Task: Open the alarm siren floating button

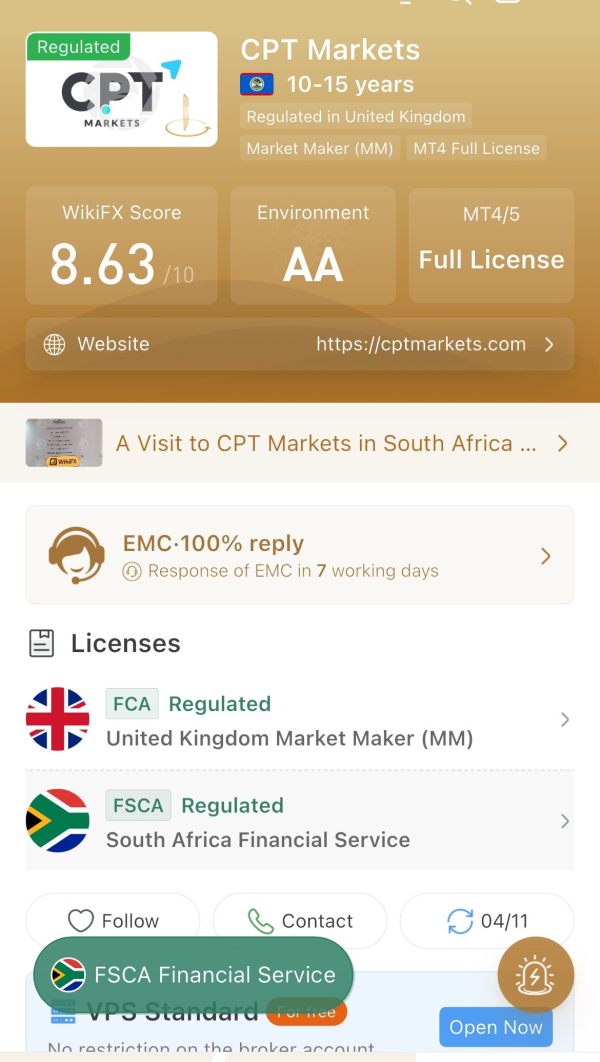Action: point(536,975)
